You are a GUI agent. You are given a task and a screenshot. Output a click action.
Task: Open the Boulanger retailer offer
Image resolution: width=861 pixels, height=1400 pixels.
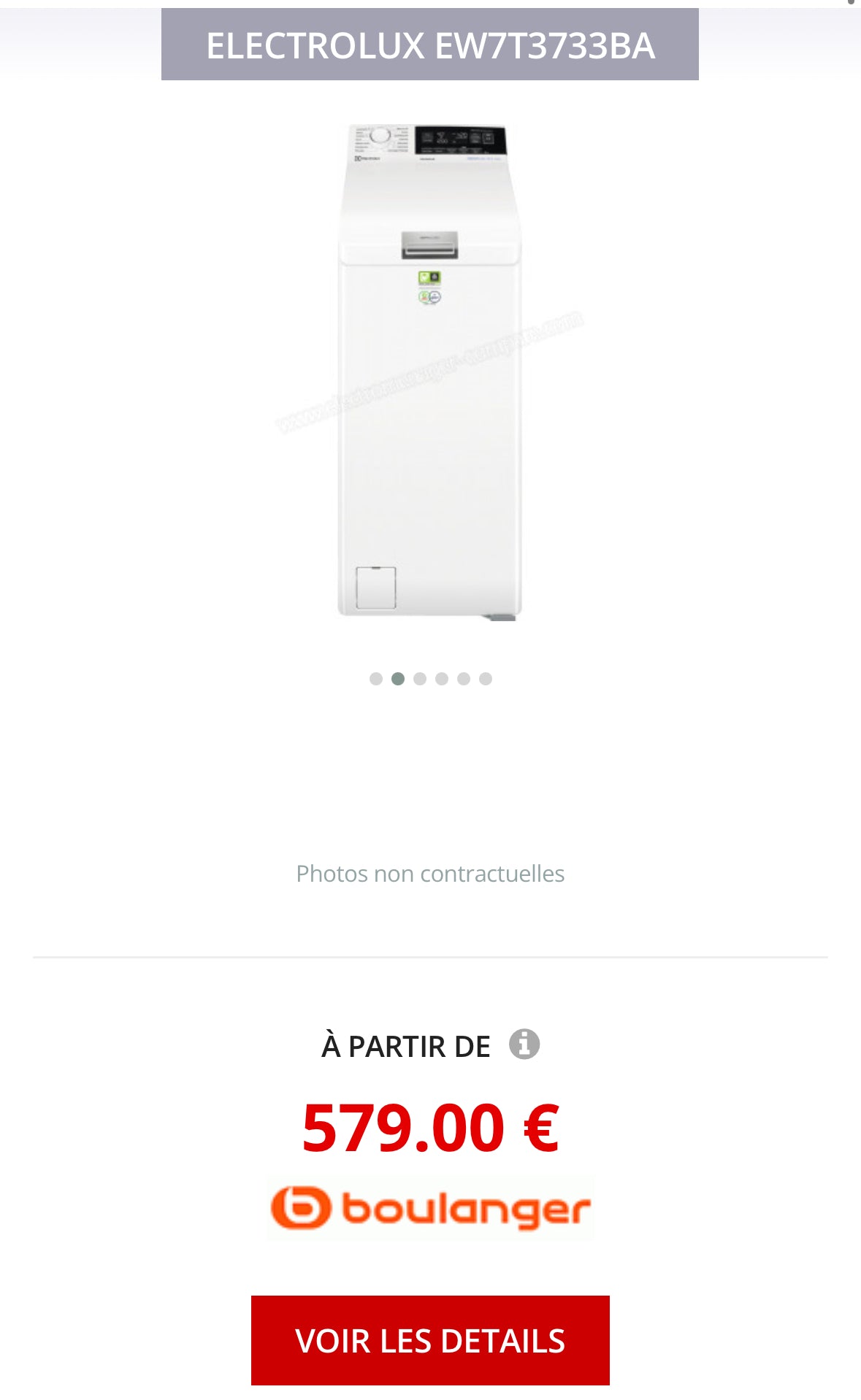[x=430, y=1208]
